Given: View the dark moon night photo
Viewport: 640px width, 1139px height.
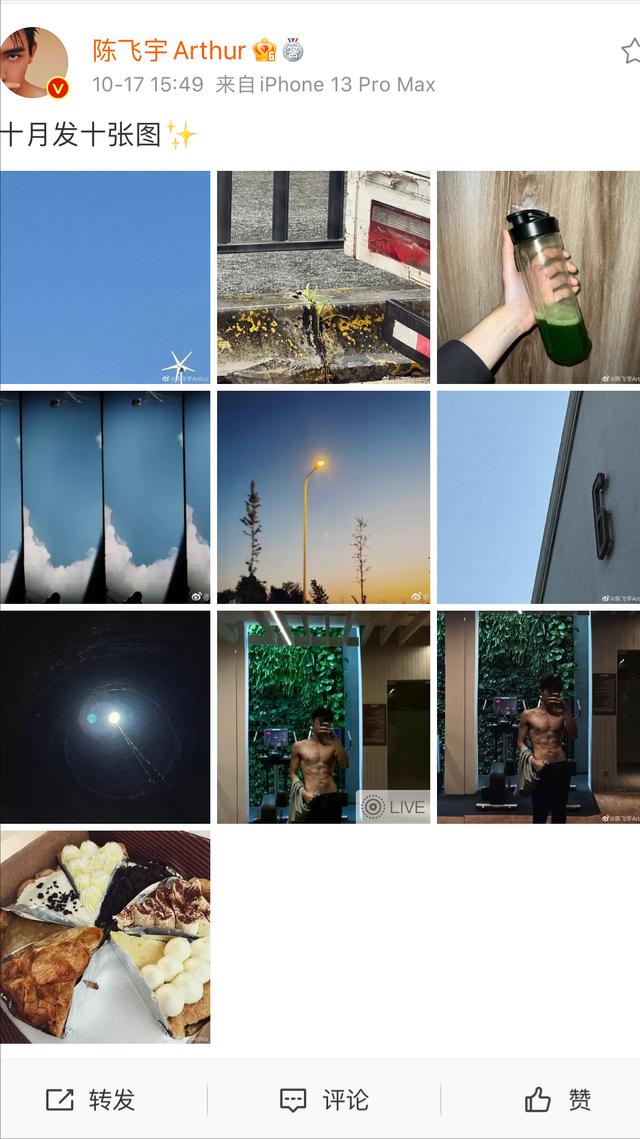Looking at the screenshot, I should tap(105, 717).
